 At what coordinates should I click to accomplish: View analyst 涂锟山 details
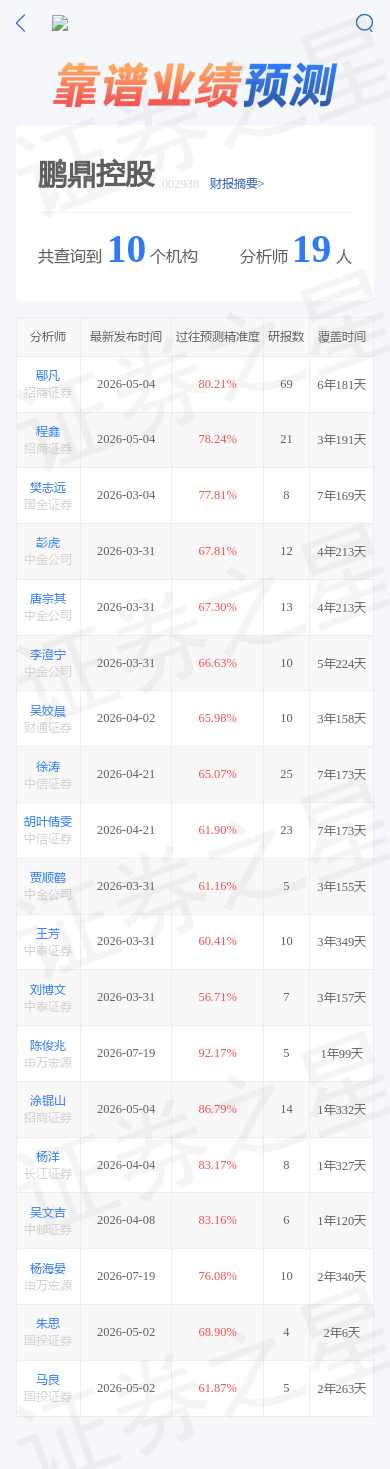pos(48,1101)
